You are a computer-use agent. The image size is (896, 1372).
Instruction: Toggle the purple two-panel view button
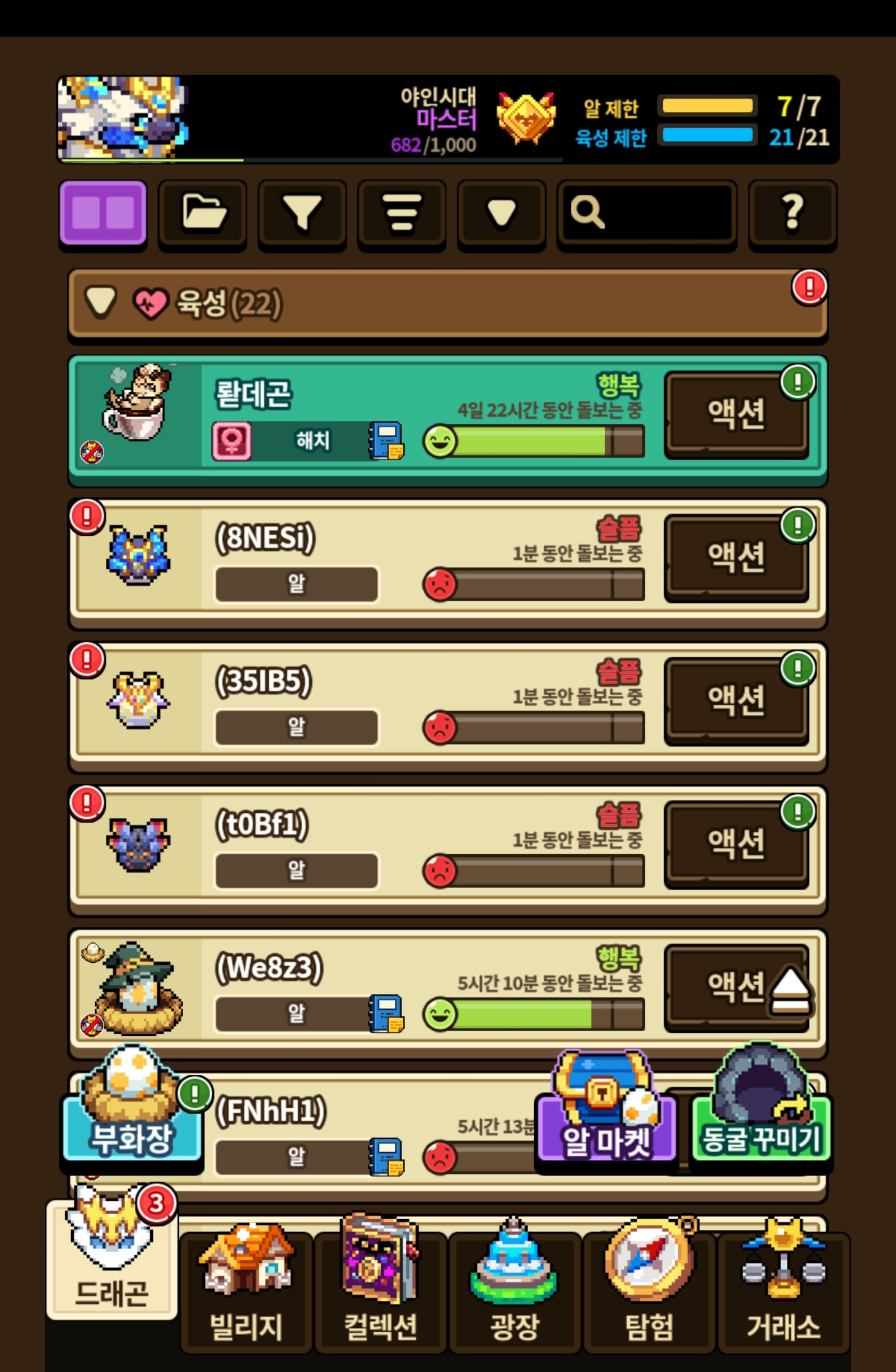click(x=102, y=213)
